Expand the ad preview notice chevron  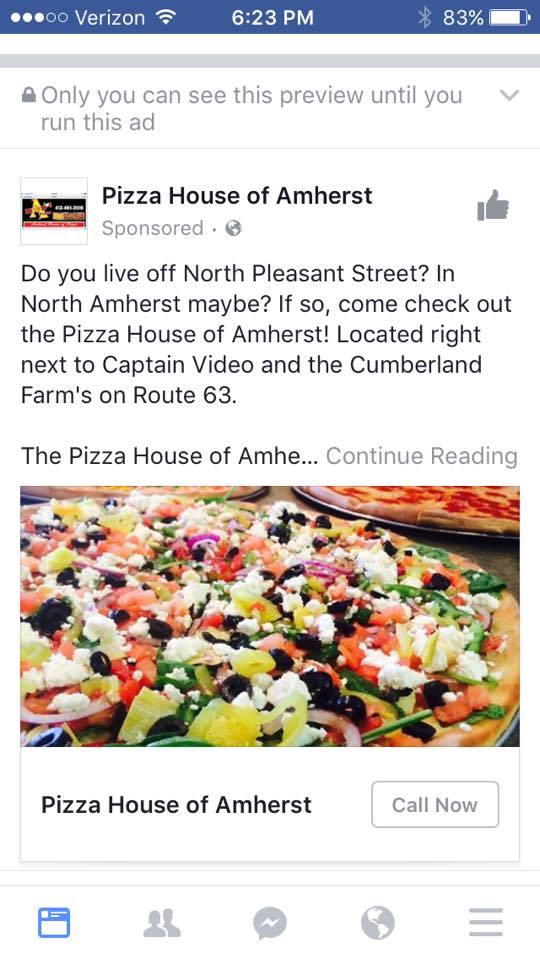point(509,95)
